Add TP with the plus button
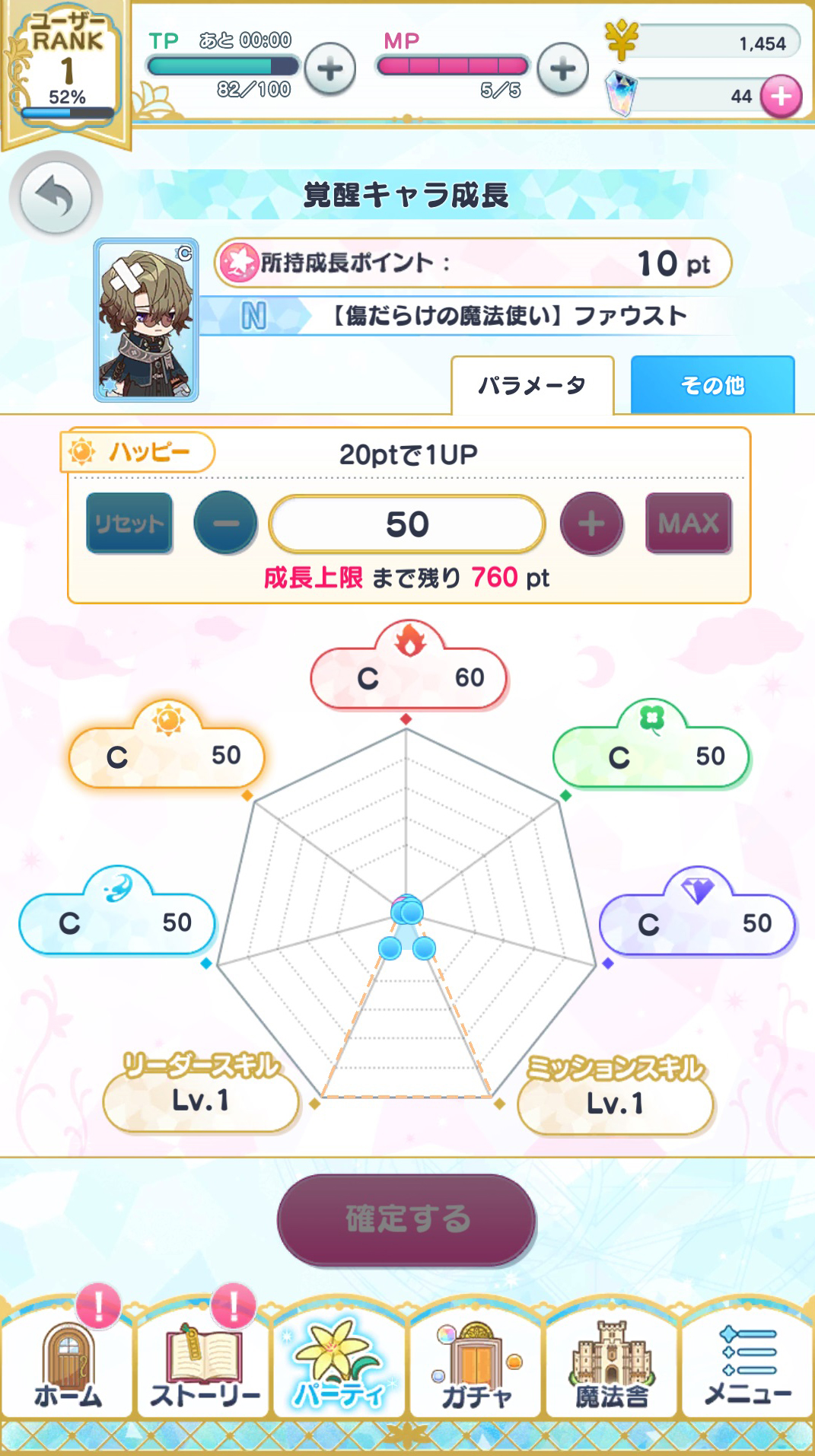This screenshot has height=1456, width=815. [x=330, y=69]
